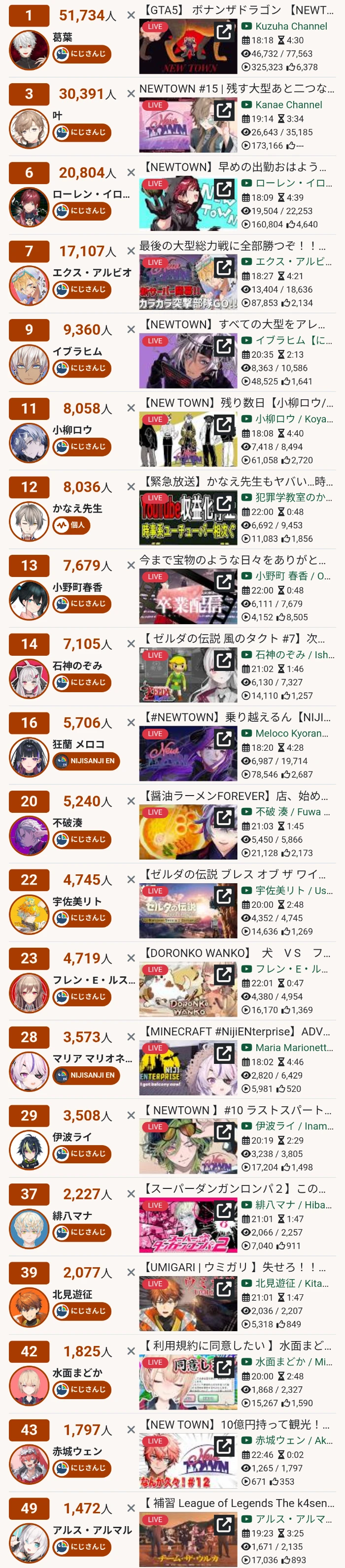Open Kuzuha's GTA5 live stream thumbnail
345x1568 pixels.
(188, 47)
